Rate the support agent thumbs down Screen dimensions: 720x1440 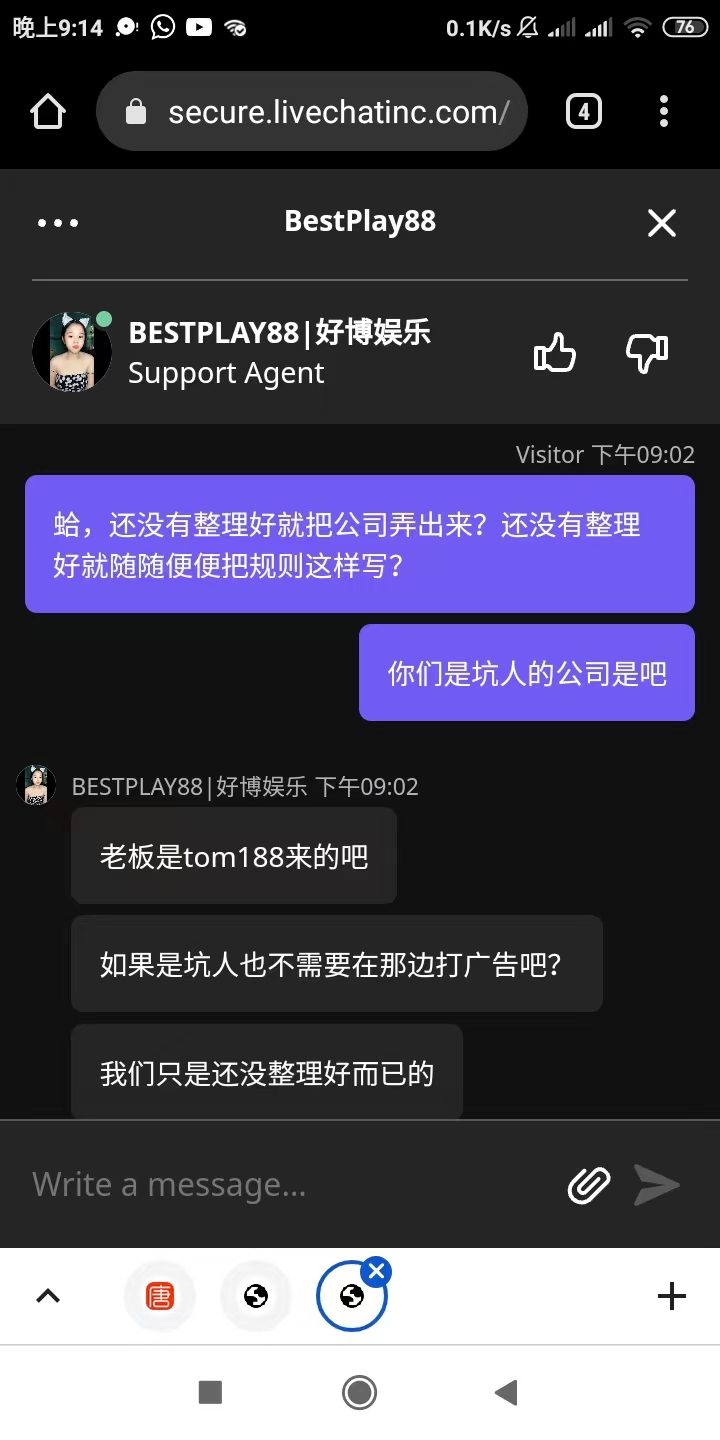pyautogui.click(x=646, y=353)
